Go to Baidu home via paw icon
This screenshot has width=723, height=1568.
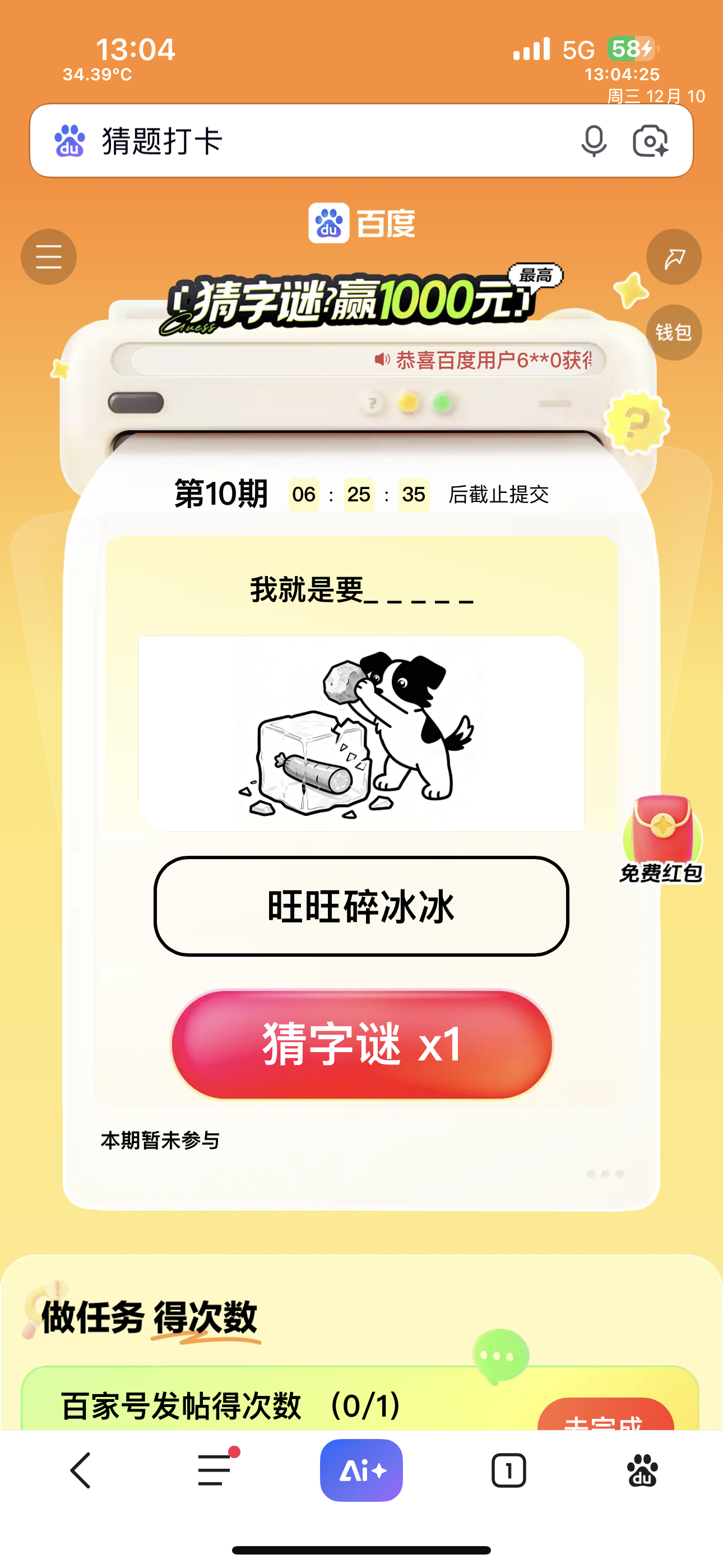(642, 1470)
